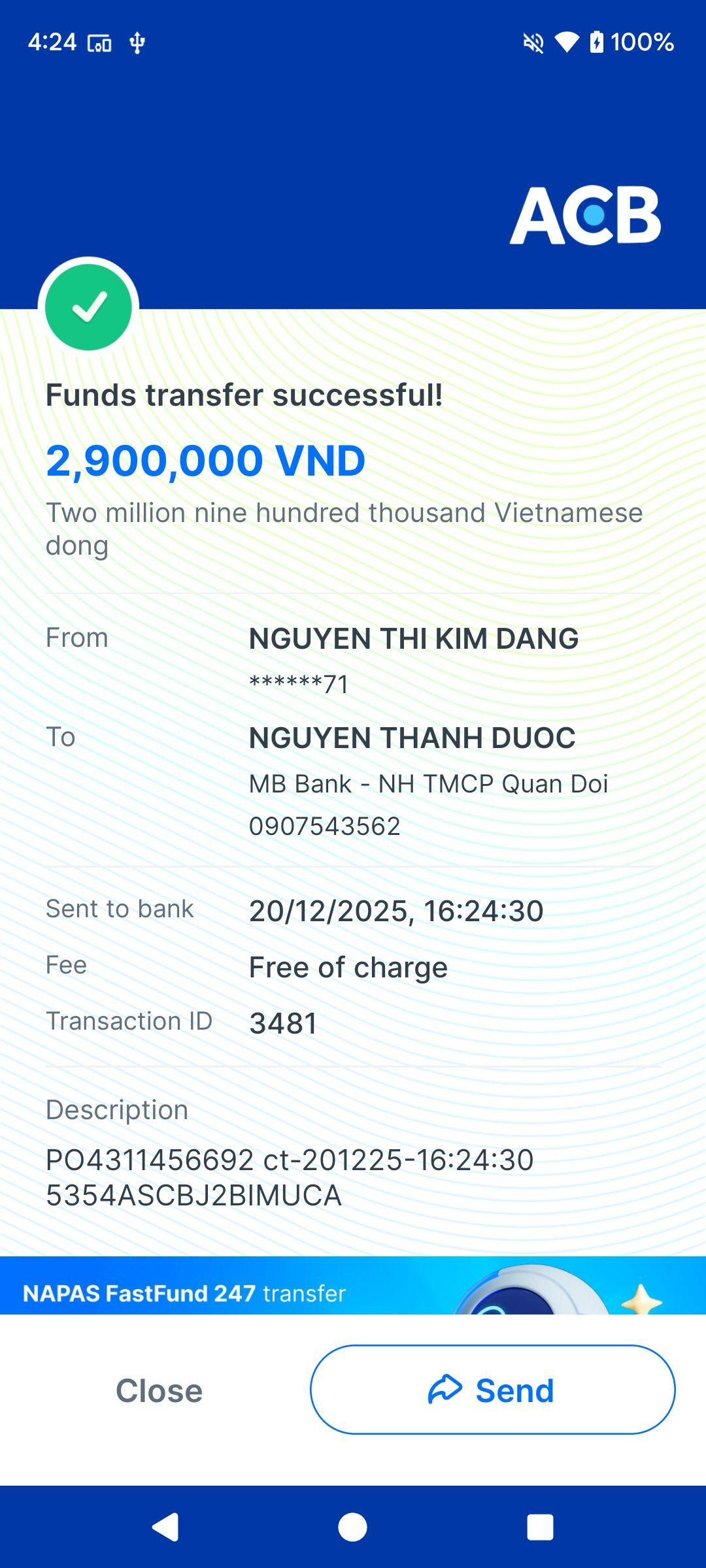Open the NAPAS FastFund 247 banner
The height and width of the screenshot is (1568, 706).
click(x=353, y=1285)
